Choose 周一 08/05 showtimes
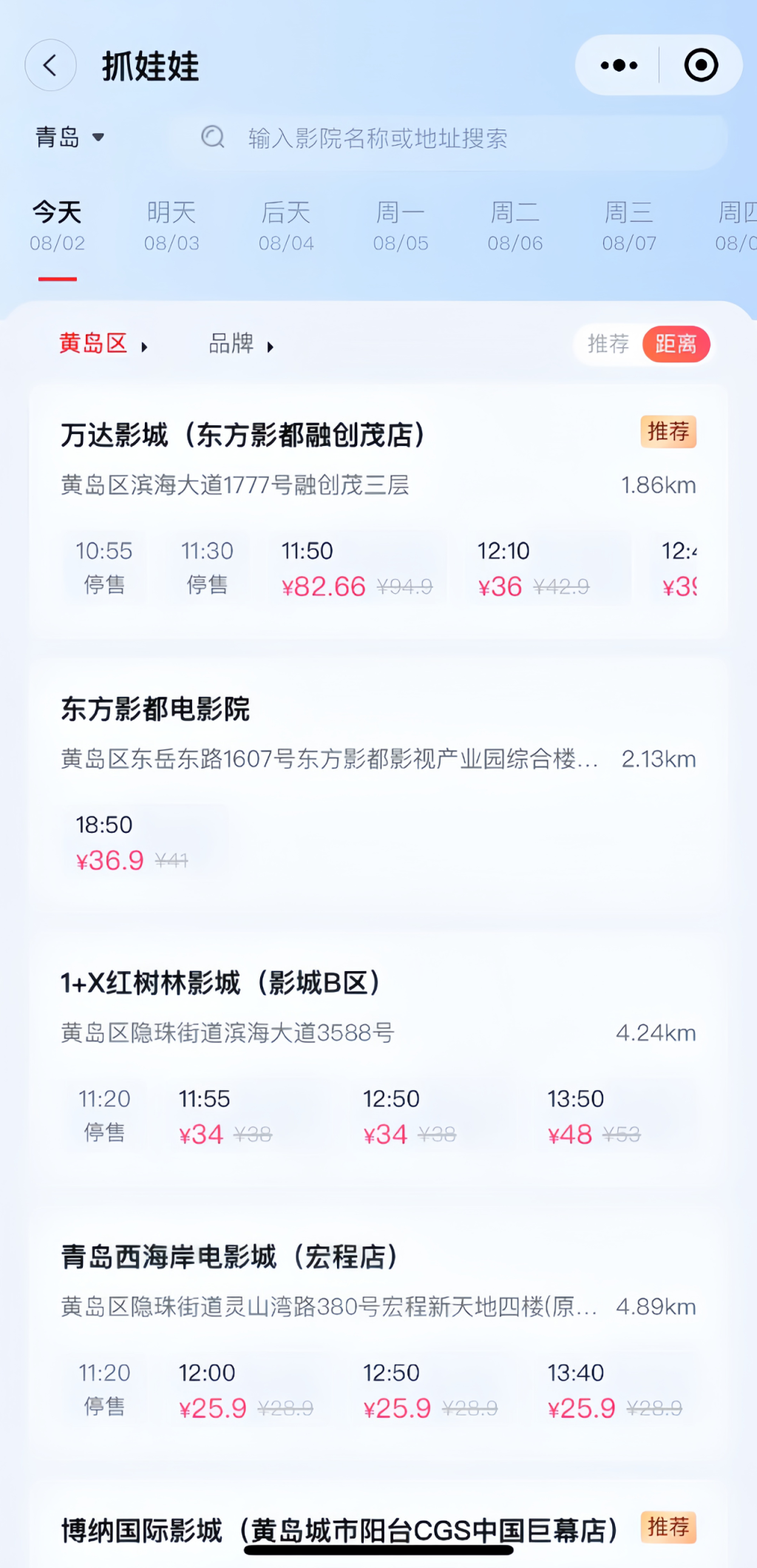This screenshot has height=1568, width=757. click(401, 226)
